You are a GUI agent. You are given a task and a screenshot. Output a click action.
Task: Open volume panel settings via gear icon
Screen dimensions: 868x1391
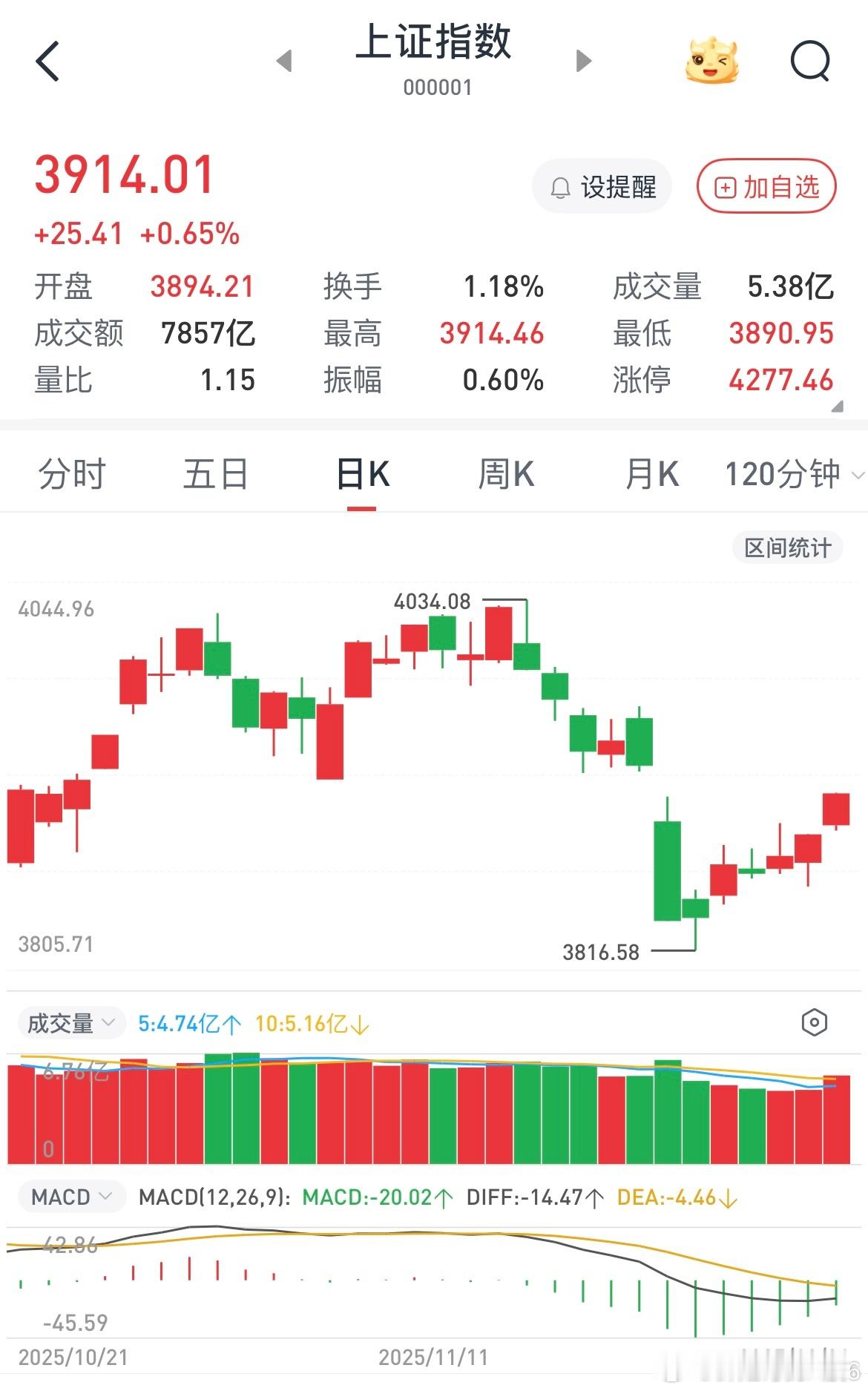pyautogui.click(x=815, y=1022)
